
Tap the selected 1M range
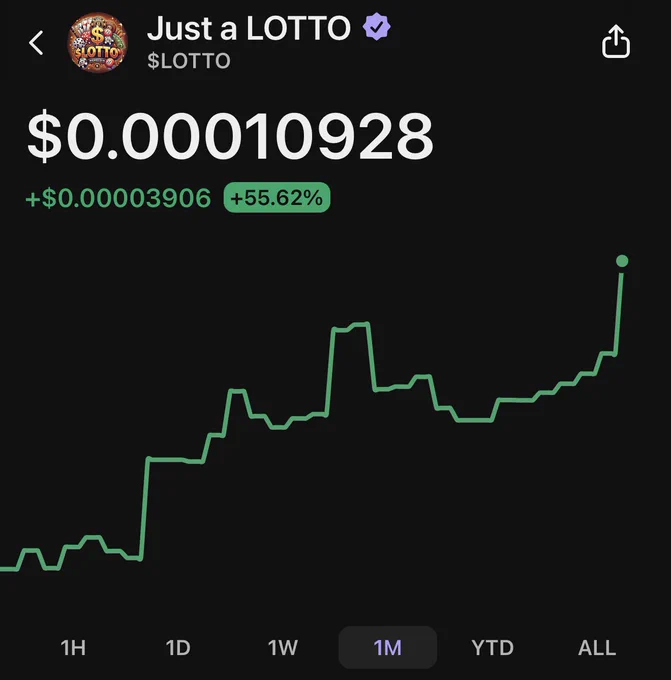tap(387, 647)
